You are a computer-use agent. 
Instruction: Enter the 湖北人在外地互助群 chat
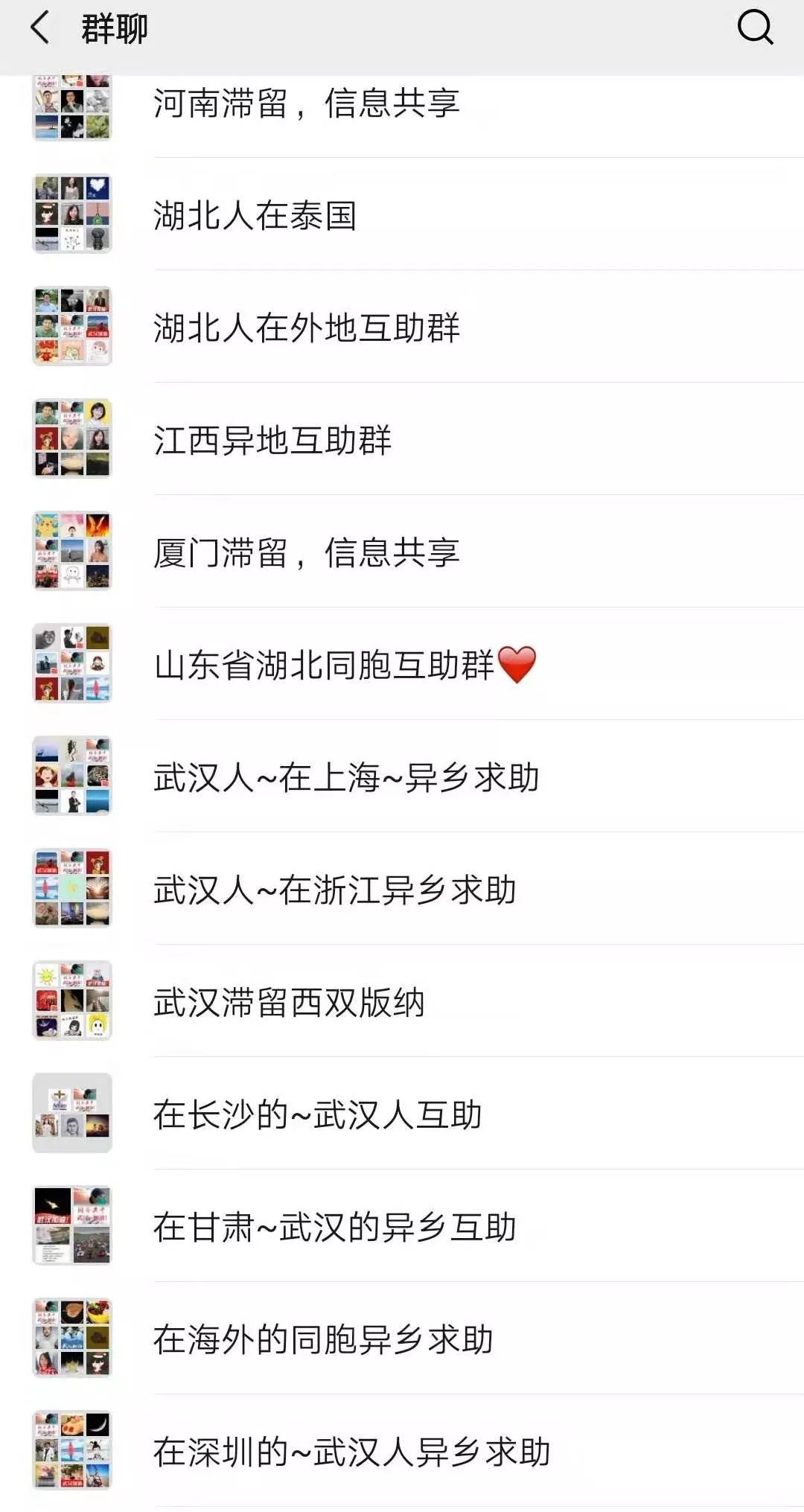click(x=306, y=328)
